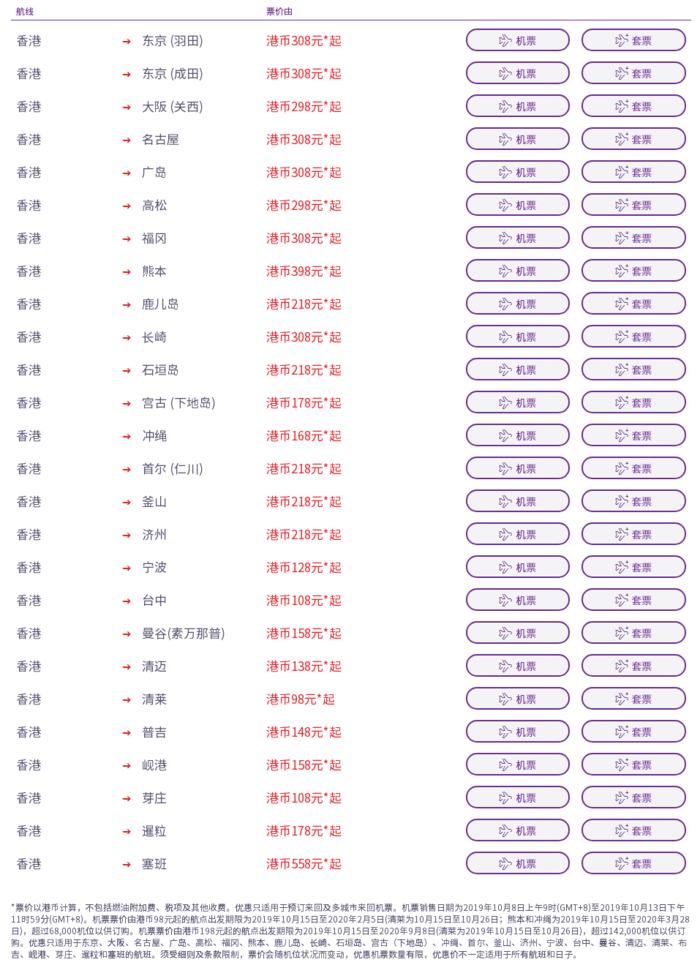Open 套票 for 香港 to 塞班
Viewport: 700px width, 965px height.
click(x=633, y=864)
